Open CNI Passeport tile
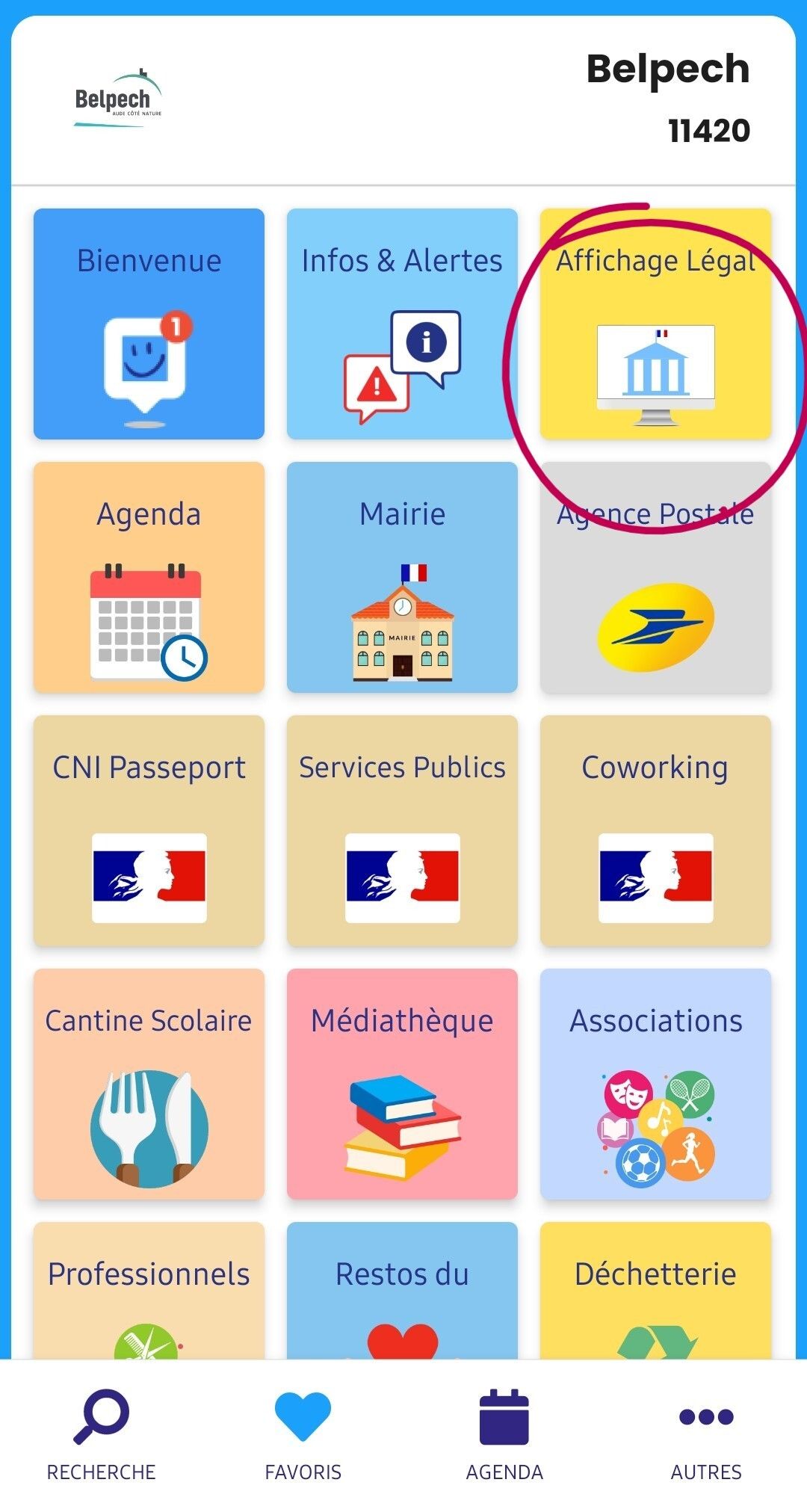807x1512 pixels. tap(149, 830)
